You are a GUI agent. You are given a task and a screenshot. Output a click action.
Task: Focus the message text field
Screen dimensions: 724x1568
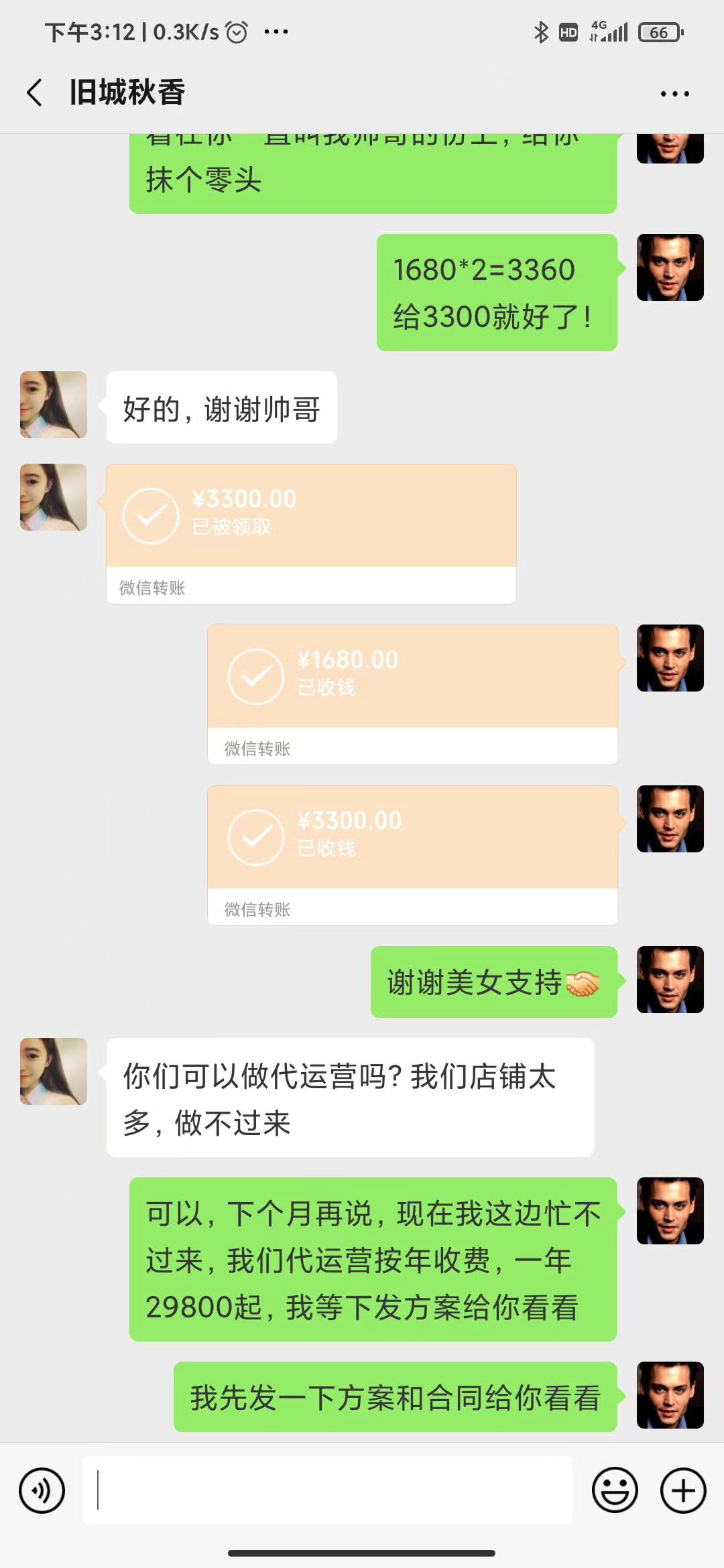pyautogui.click(x=327, y=1490)
